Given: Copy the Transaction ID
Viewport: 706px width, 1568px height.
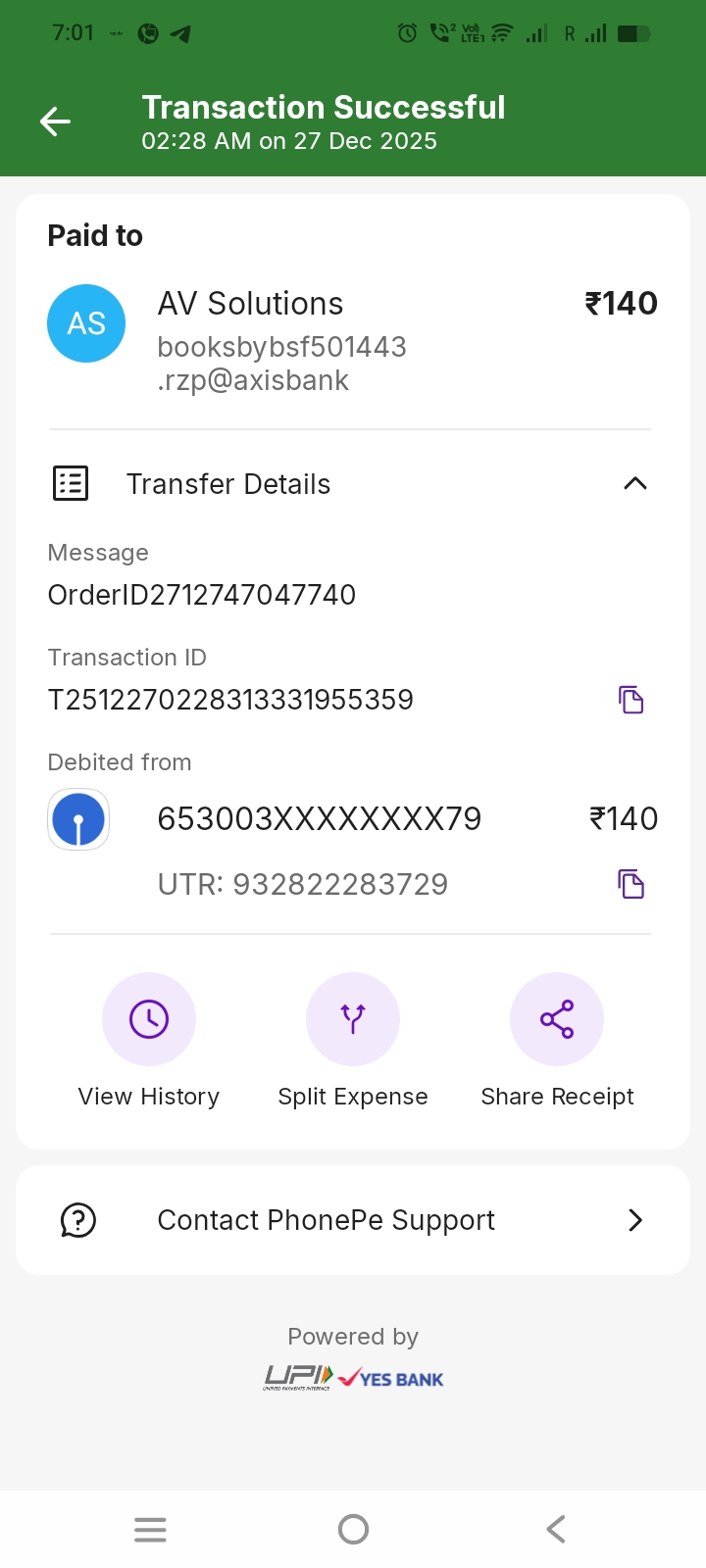Looking at the screenshot, I should click(630, 700).
